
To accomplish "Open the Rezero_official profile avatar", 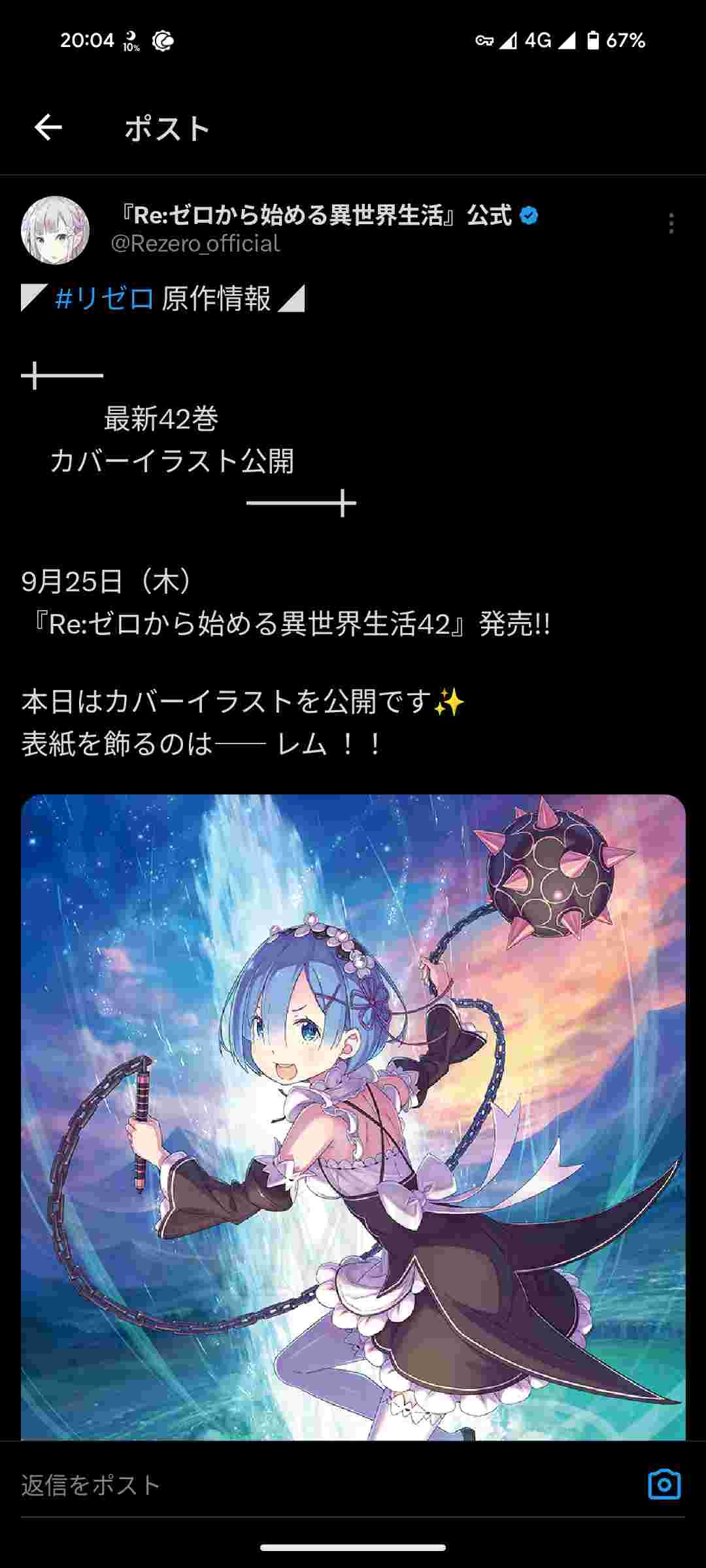I will 56,230.
